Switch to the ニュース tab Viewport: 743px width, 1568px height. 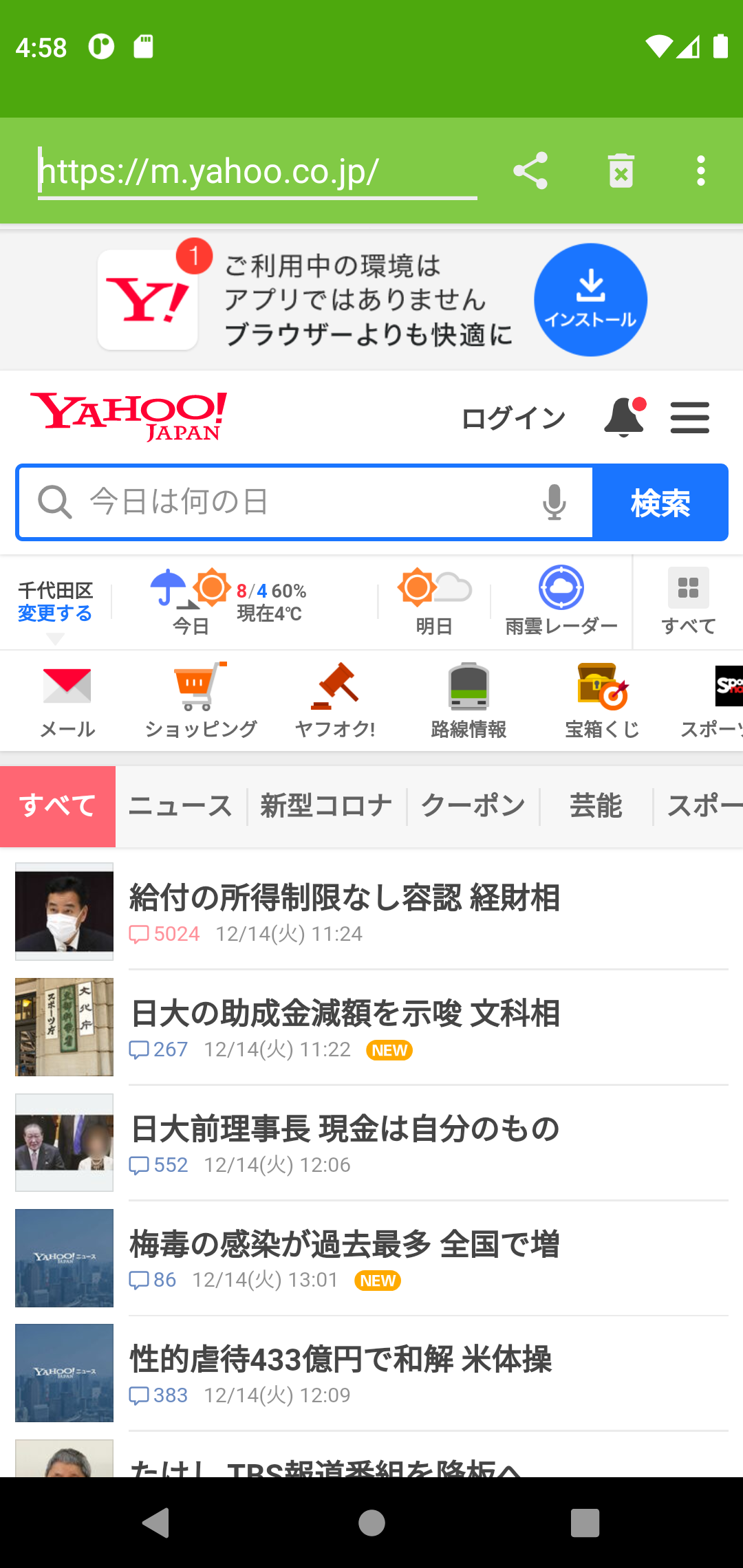[x=180, y=806]
